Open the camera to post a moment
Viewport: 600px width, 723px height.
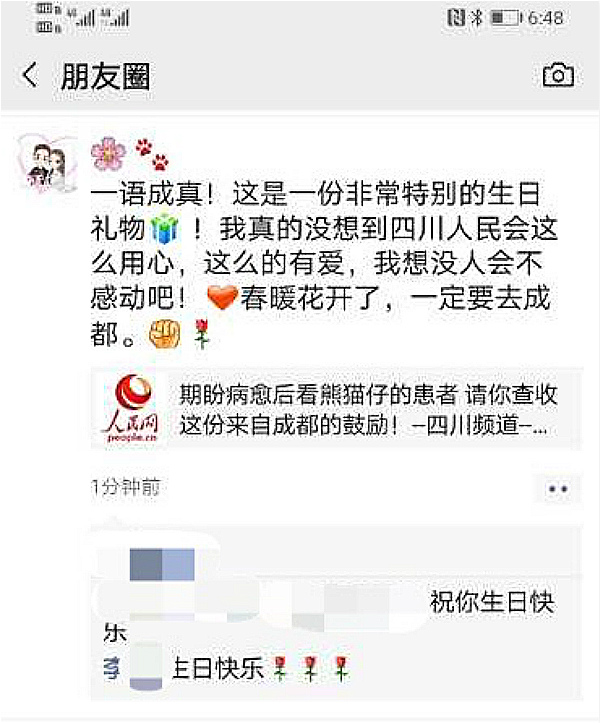[558, 75]
